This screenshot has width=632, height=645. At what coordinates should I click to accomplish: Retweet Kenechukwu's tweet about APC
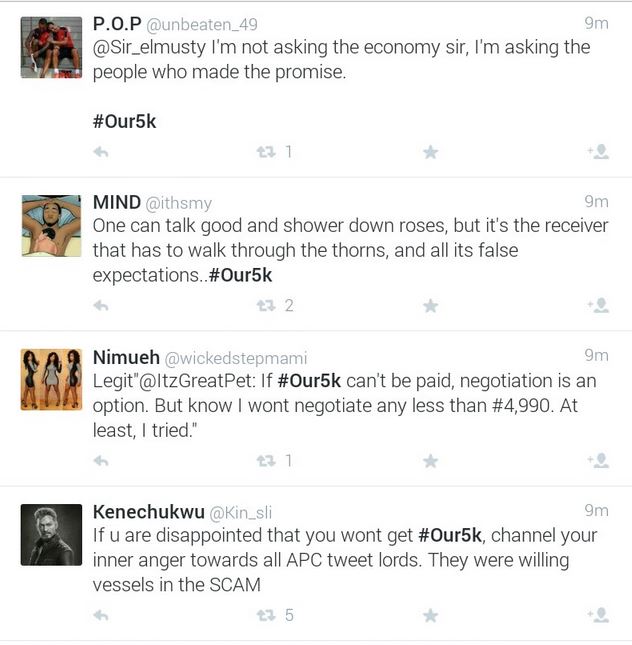266,615
